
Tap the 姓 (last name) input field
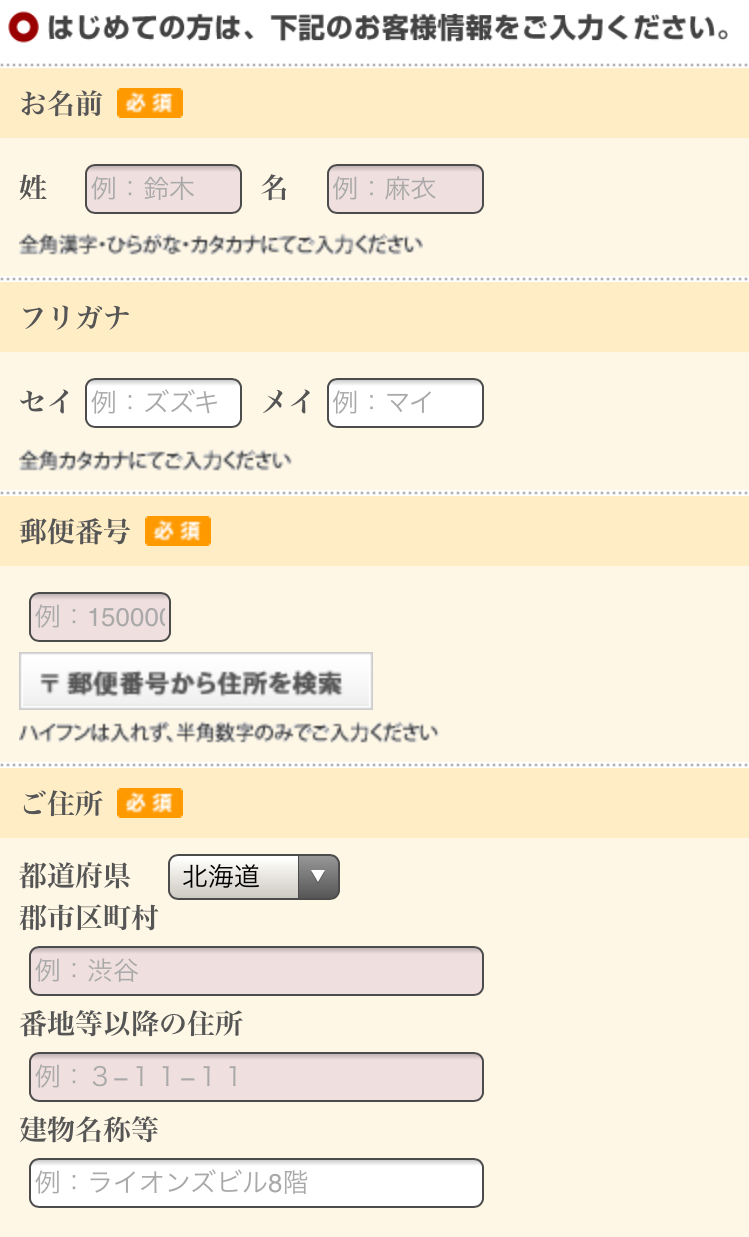click(x=164, y=189)
